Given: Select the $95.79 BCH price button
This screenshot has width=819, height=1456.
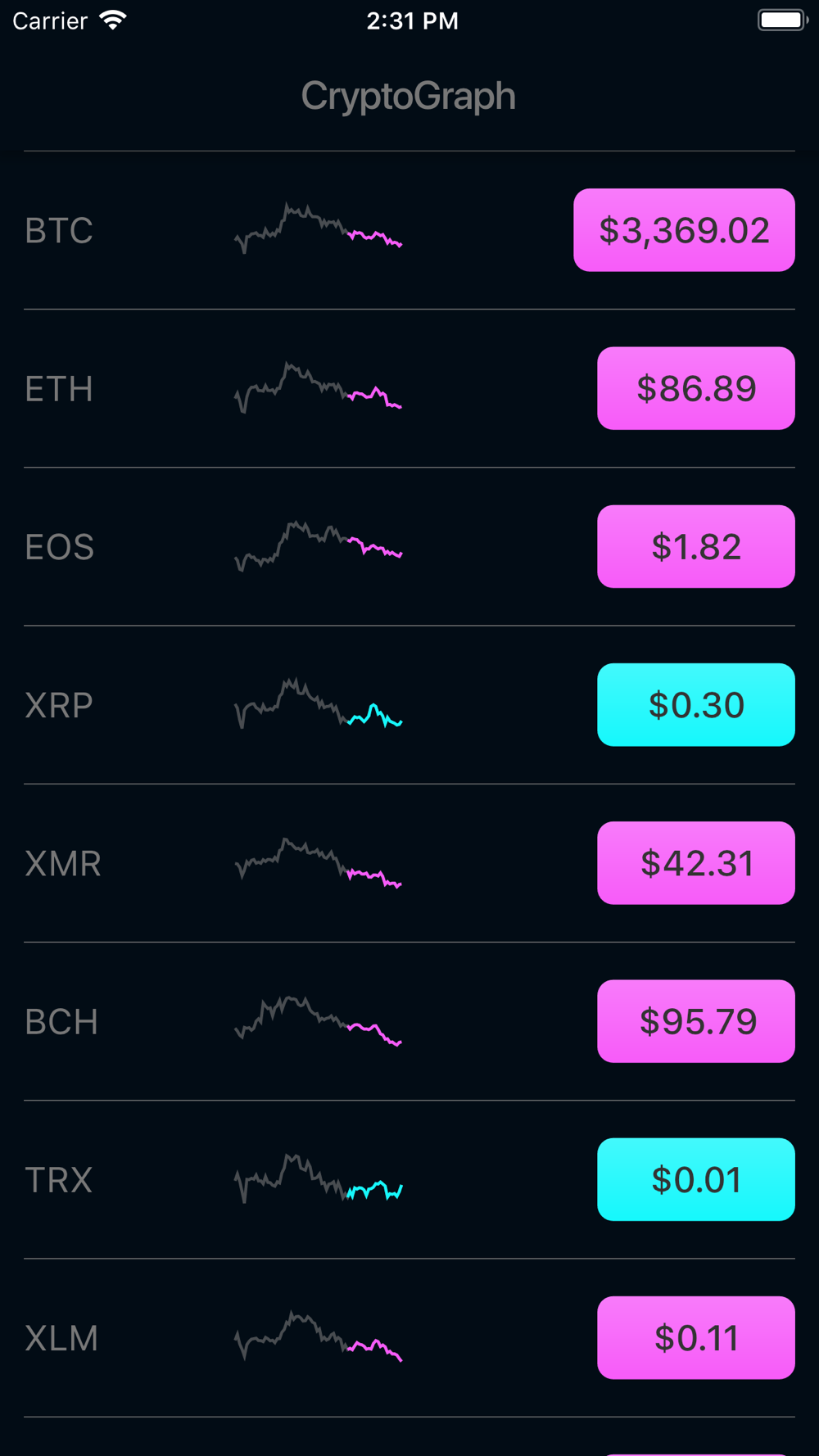Looking at the screenshot, I should click(695, 1021).
